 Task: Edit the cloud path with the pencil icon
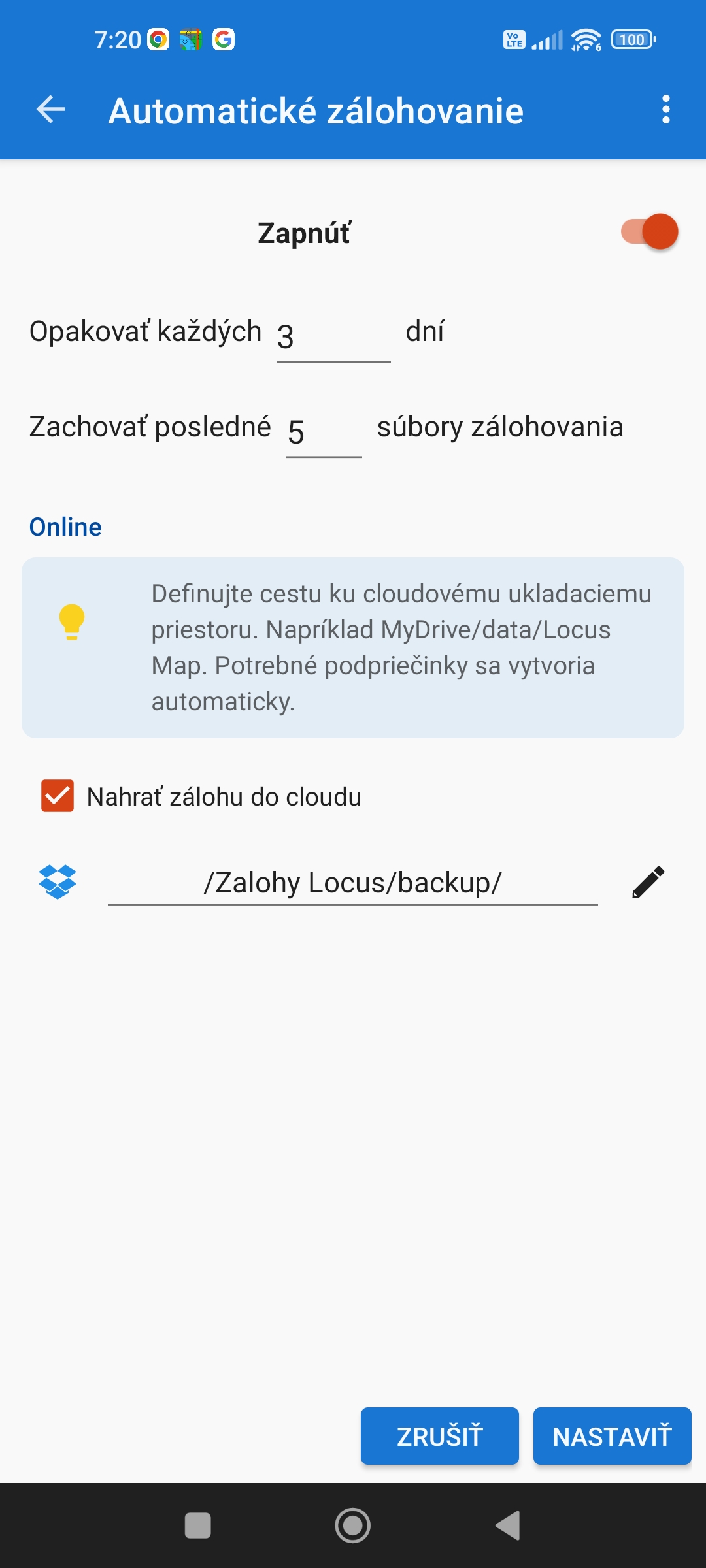pyautogui.click(x=648, y=882)
